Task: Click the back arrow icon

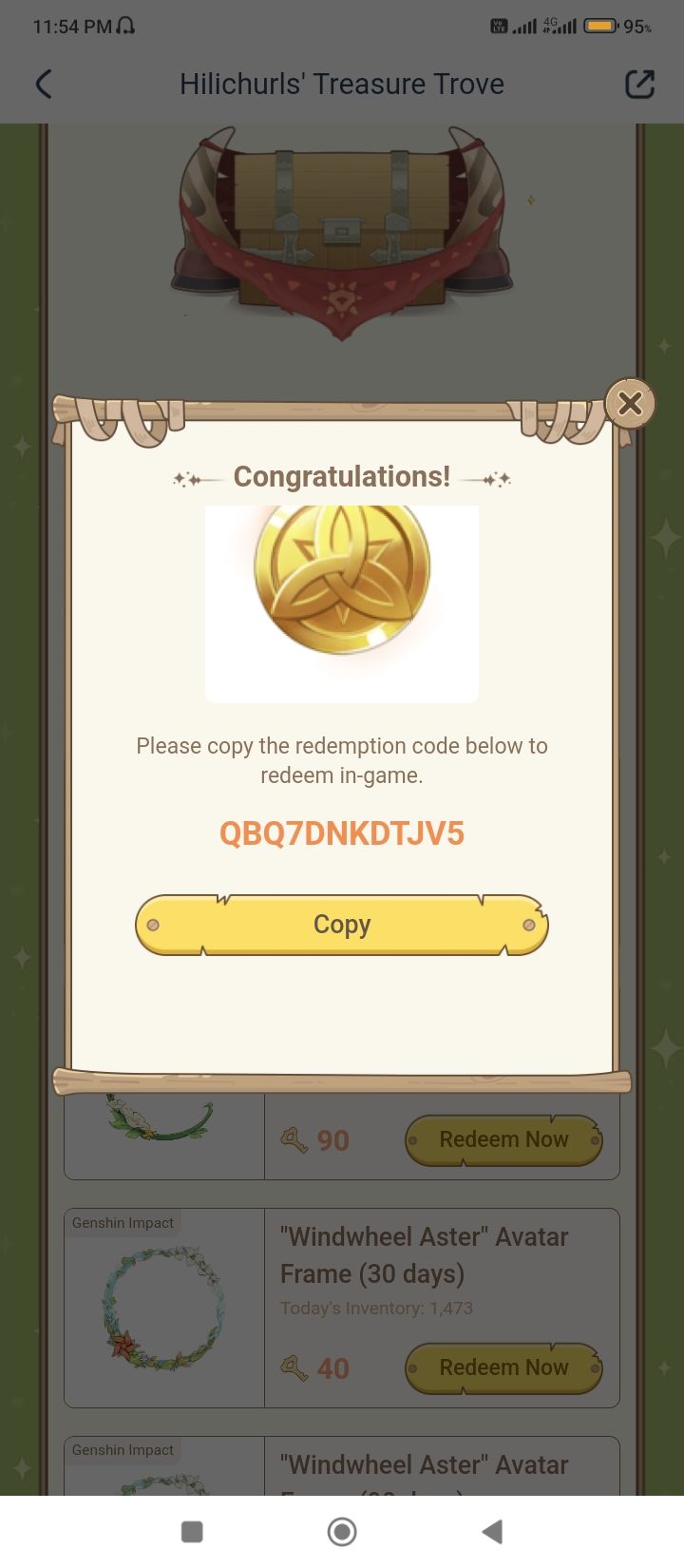Action: point(43,84)
